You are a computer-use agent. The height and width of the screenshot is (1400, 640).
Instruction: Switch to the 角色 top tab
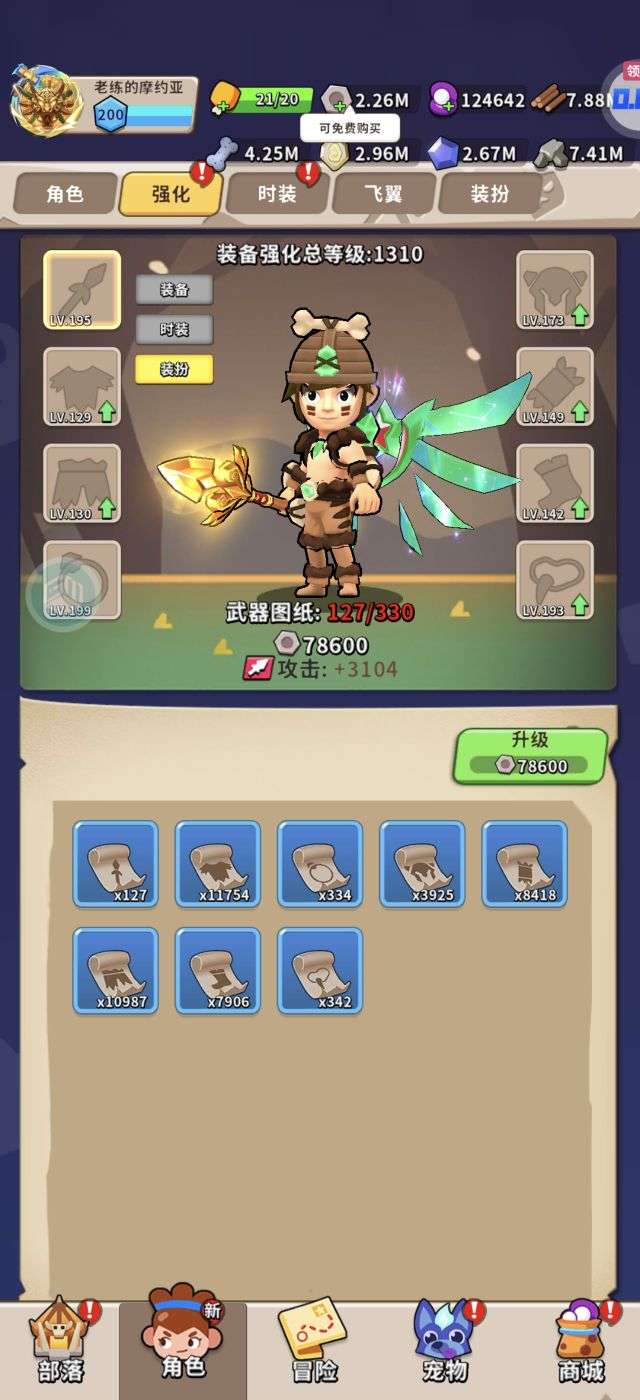65,193
